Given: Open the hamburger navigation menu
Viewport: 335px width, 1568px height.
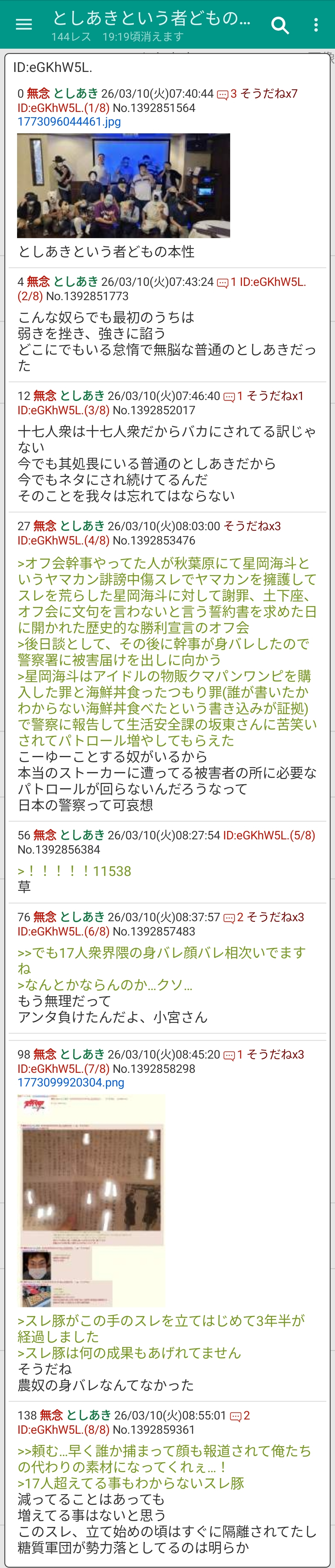Looking at the screenshot, I should point(24,24).
